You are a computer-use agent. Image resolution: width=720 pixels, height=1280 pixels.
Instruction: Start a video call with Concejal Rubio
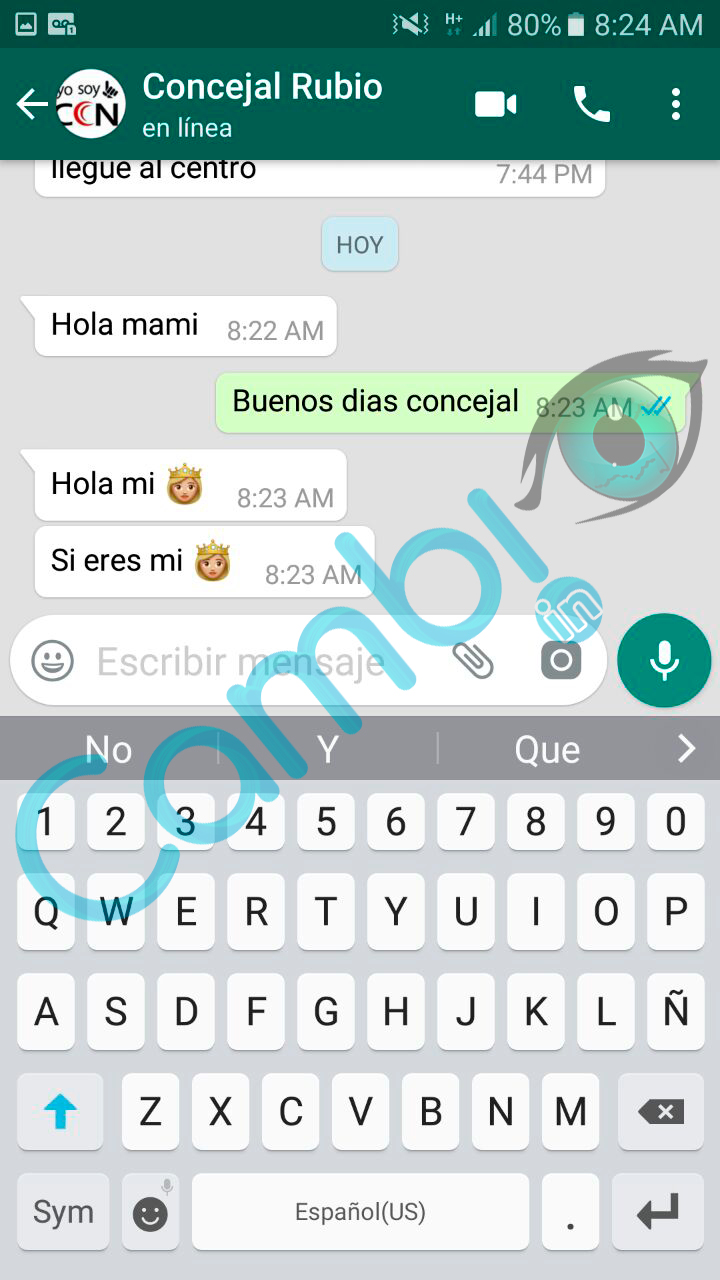pos(495,104)
